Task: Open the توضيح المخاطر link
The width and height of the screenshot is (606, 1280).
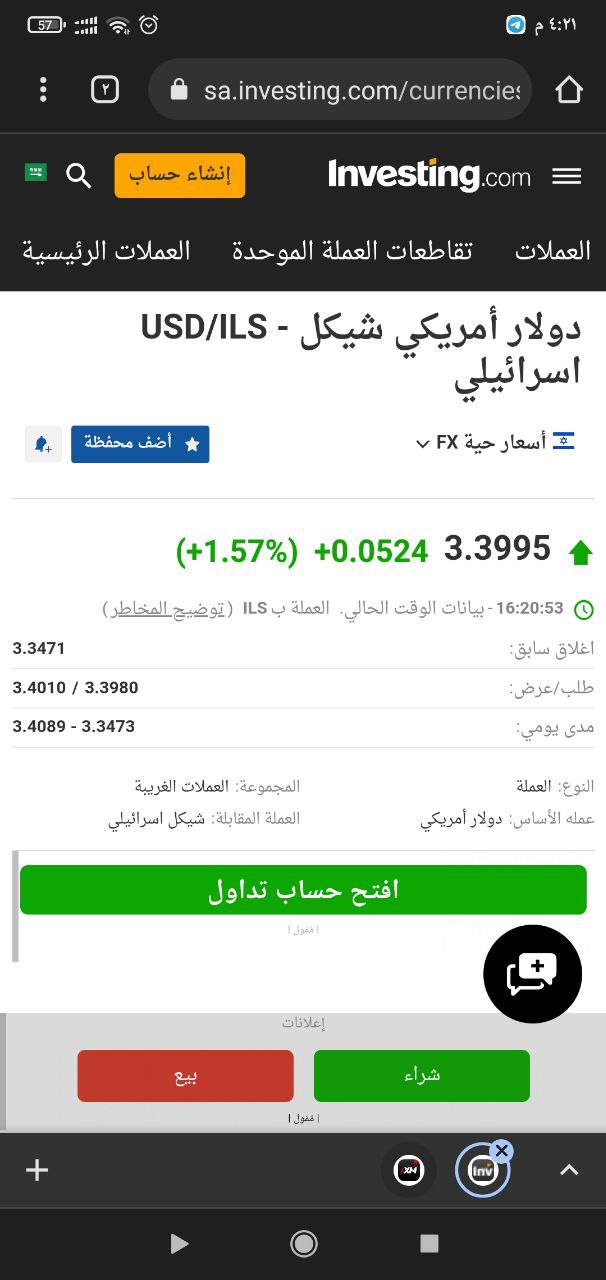Action: pyautogui.click(x=166, y=608)
